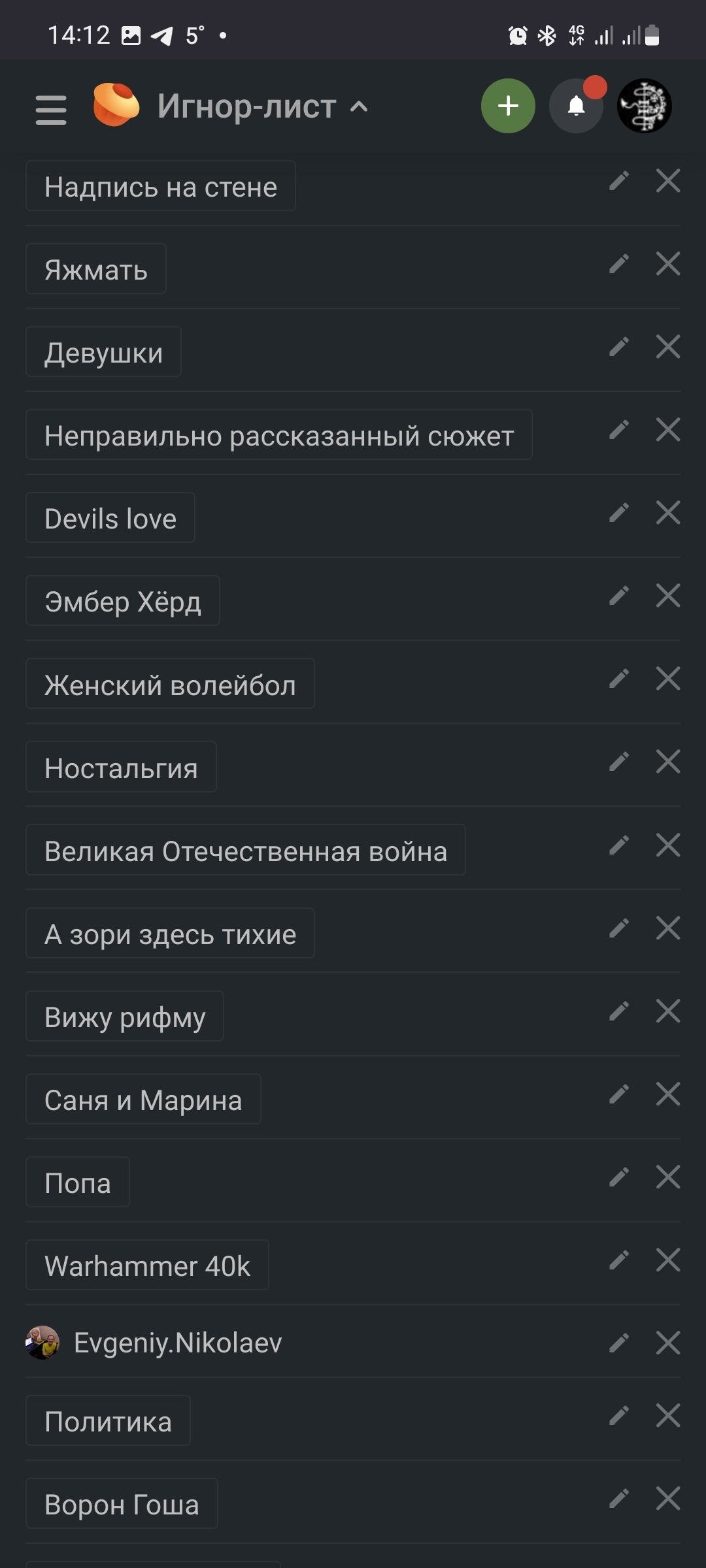
Task: Open the Эмбер Хёрд tag
Action: [x=123, y=601]
